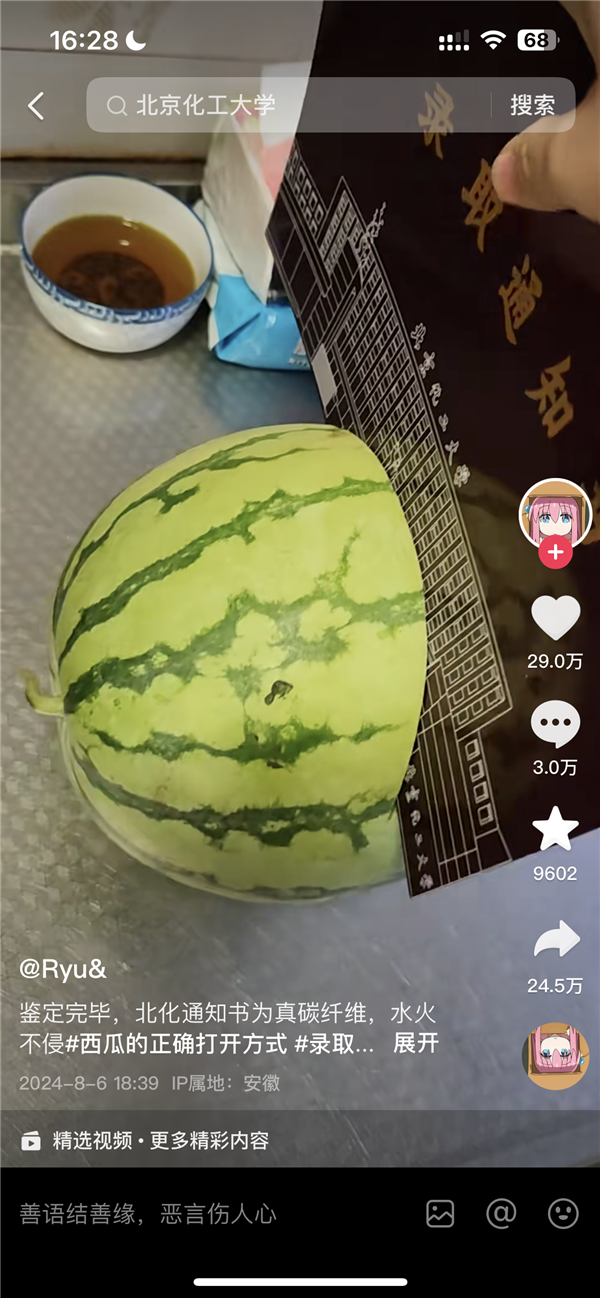Attach an image to the comment
Screen dimensions: 600x1298
440,1214
